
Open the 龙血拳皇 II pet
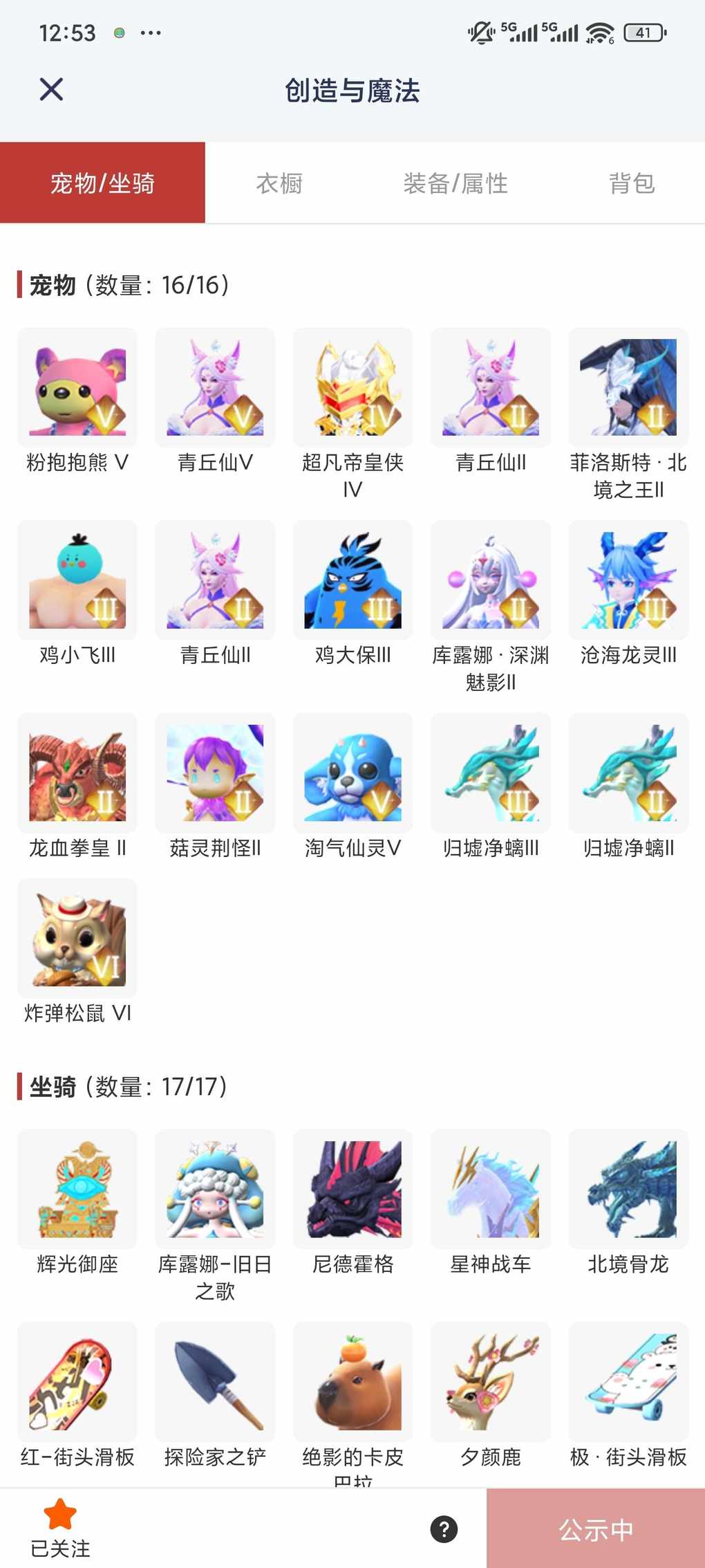click(x=77, y=773)
